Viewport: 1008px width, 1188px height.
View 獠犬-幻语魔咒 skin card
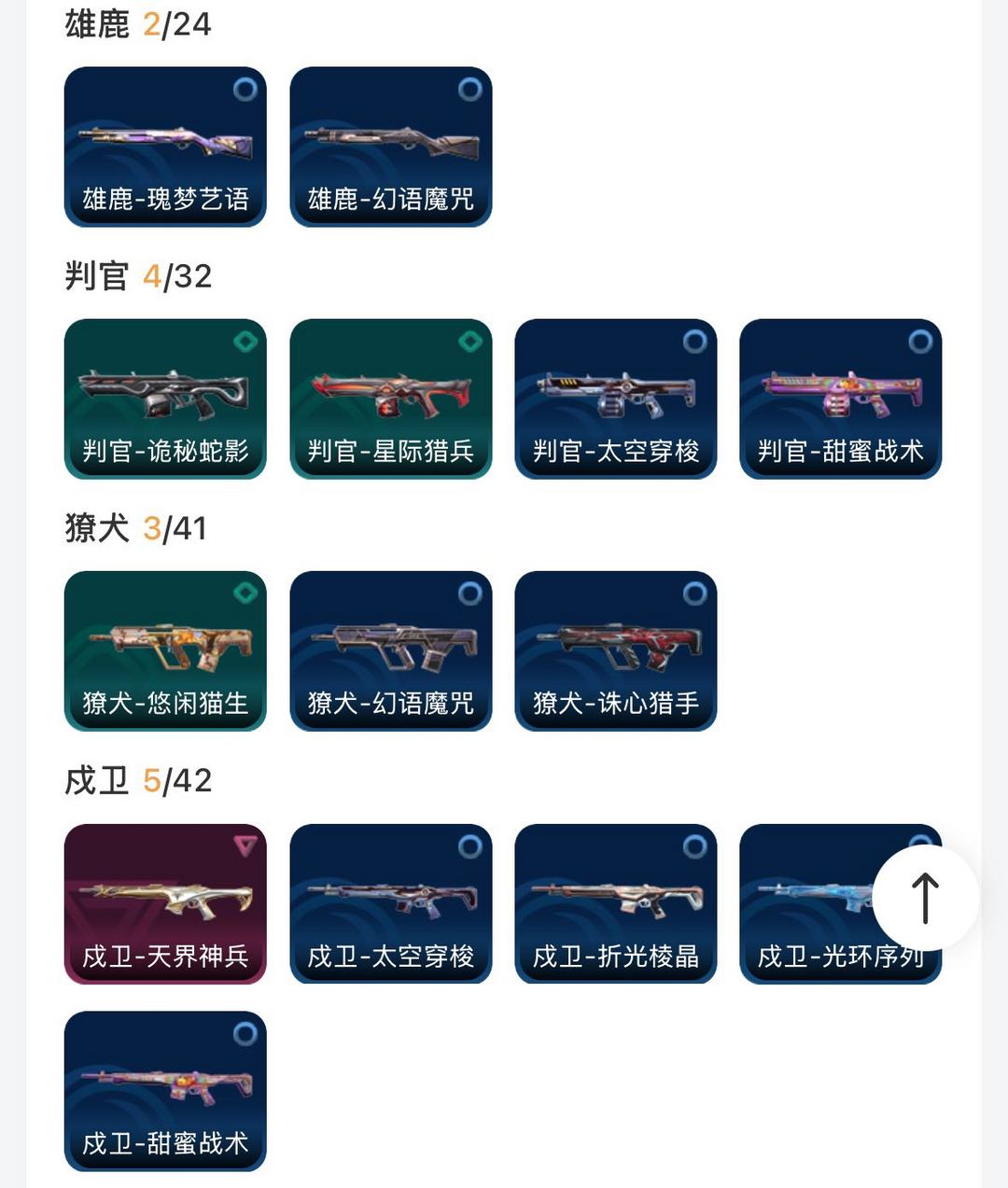click(390, 650)
